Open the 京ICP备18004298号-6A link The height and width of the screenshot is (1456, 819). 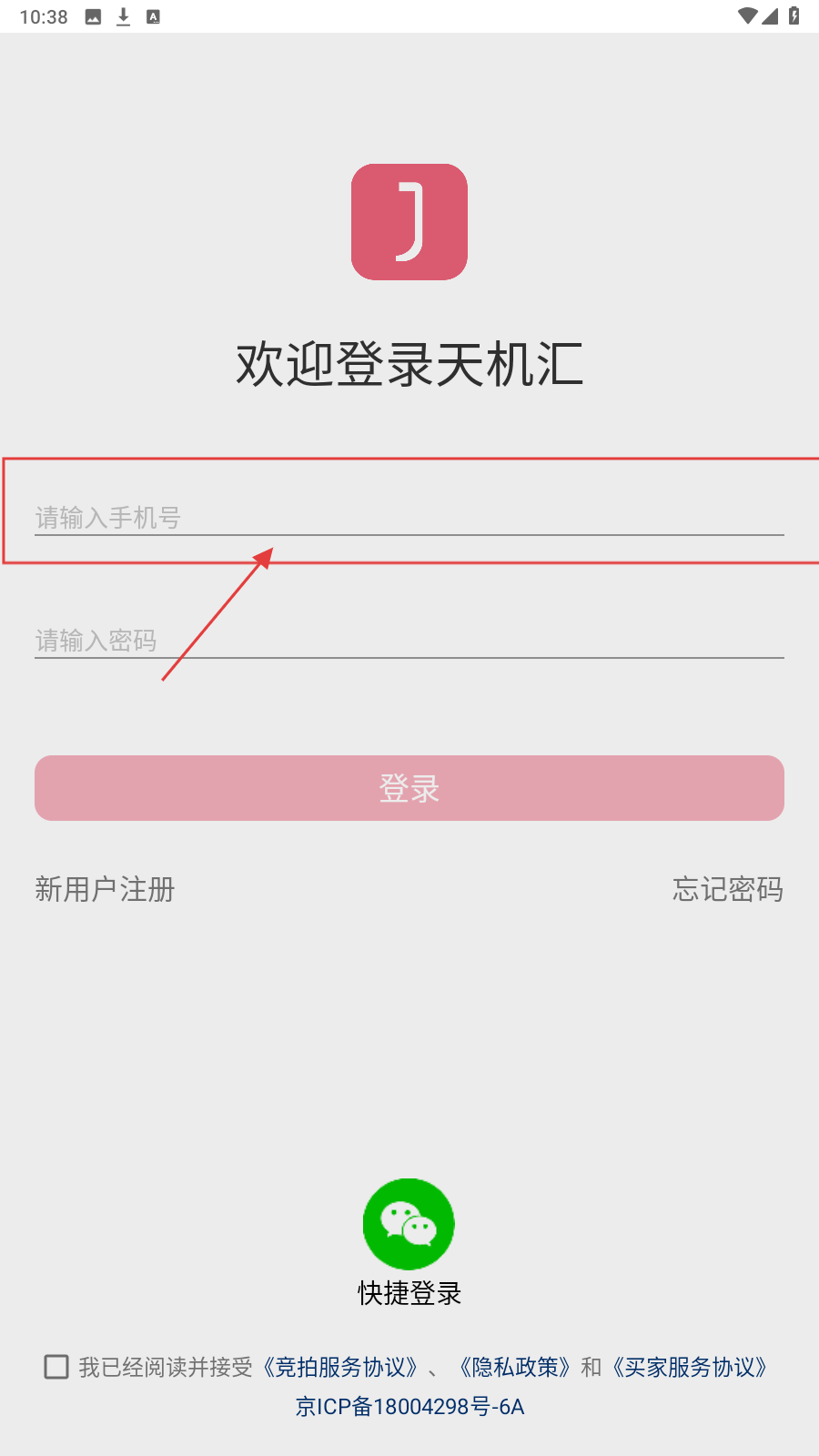click(x=409, y=1407)
